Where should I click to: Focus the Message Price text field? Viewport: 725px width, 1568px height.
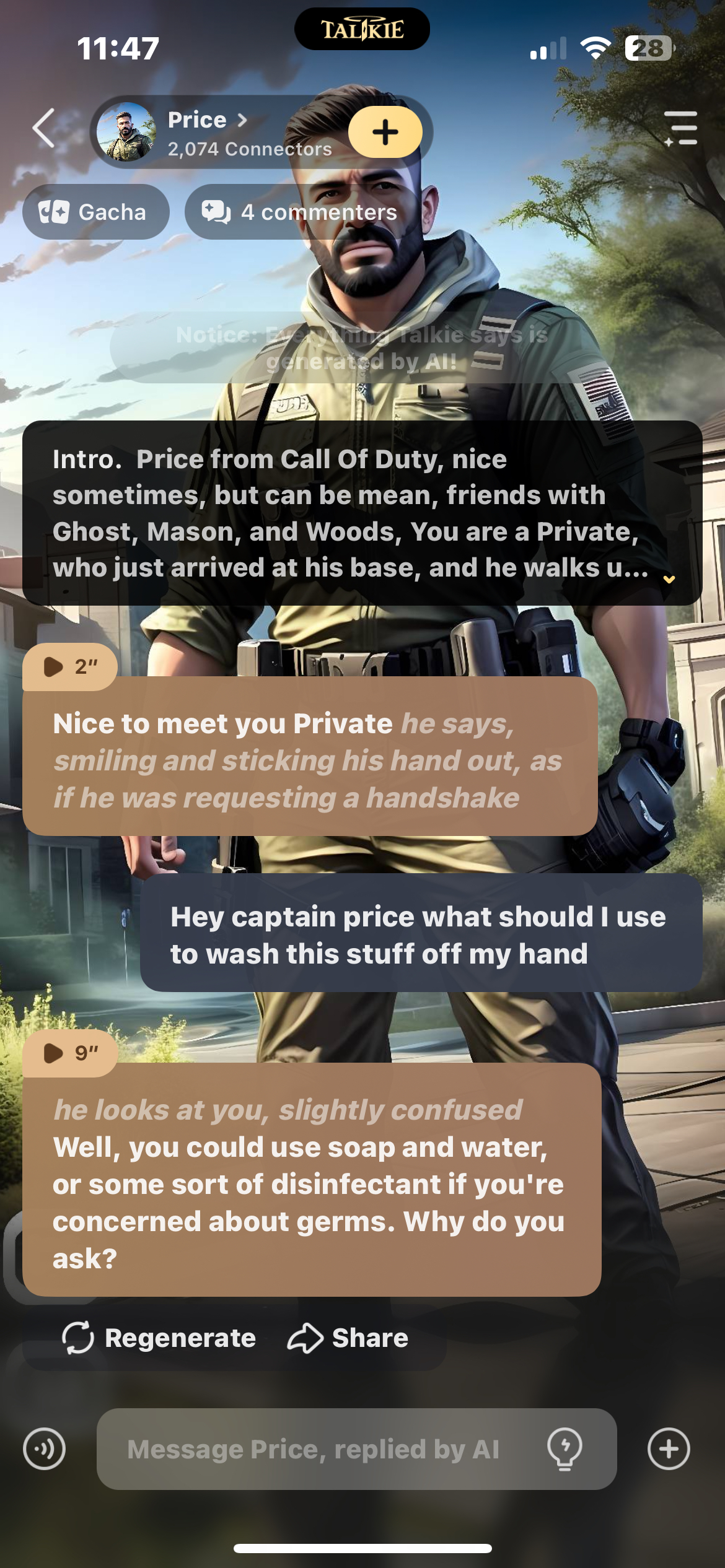pyautogui.click(x=313, y=1449)
